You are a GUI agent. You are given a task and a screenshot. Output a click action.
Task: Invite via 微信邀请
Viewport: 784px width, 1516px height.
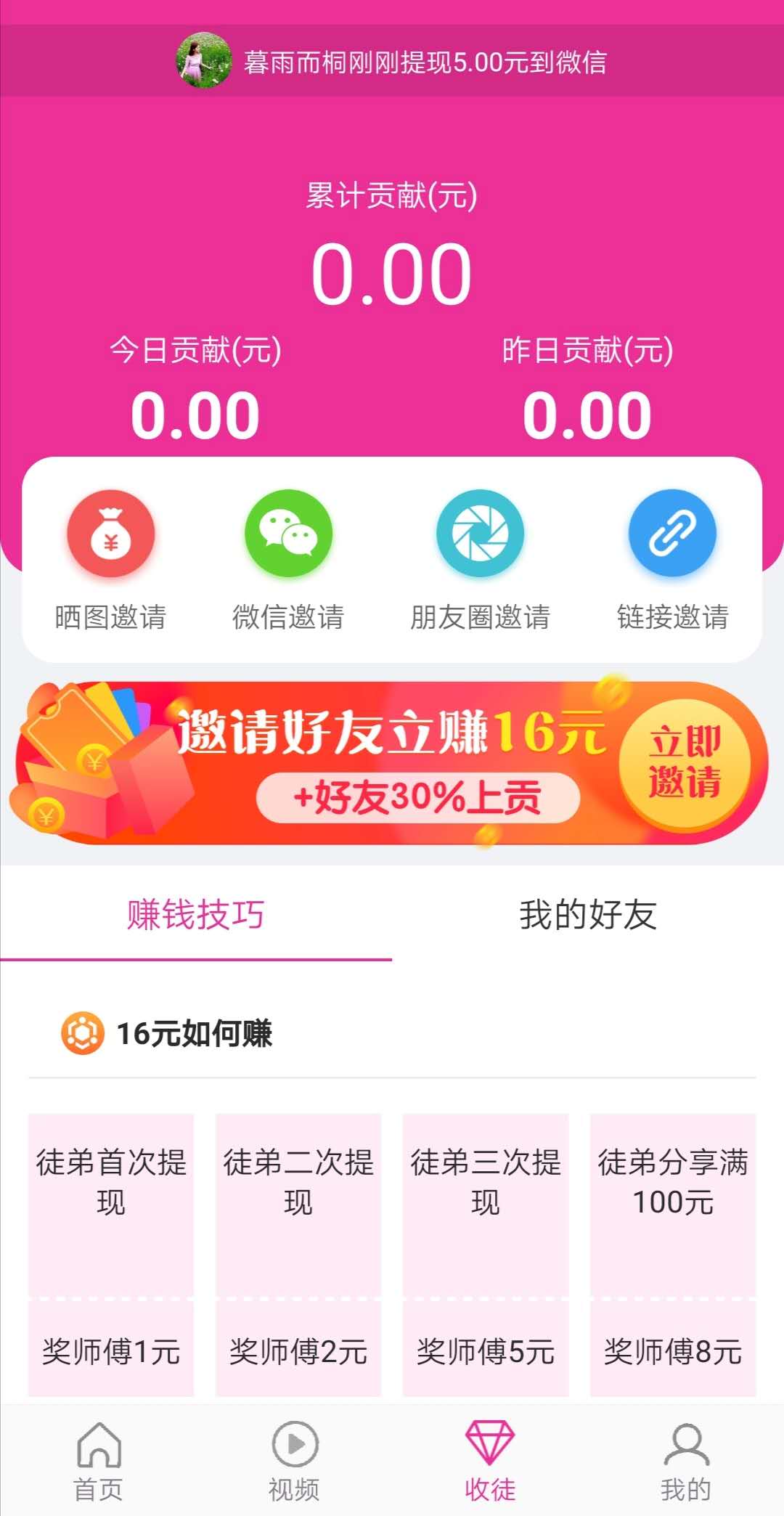tap(288, 561)
